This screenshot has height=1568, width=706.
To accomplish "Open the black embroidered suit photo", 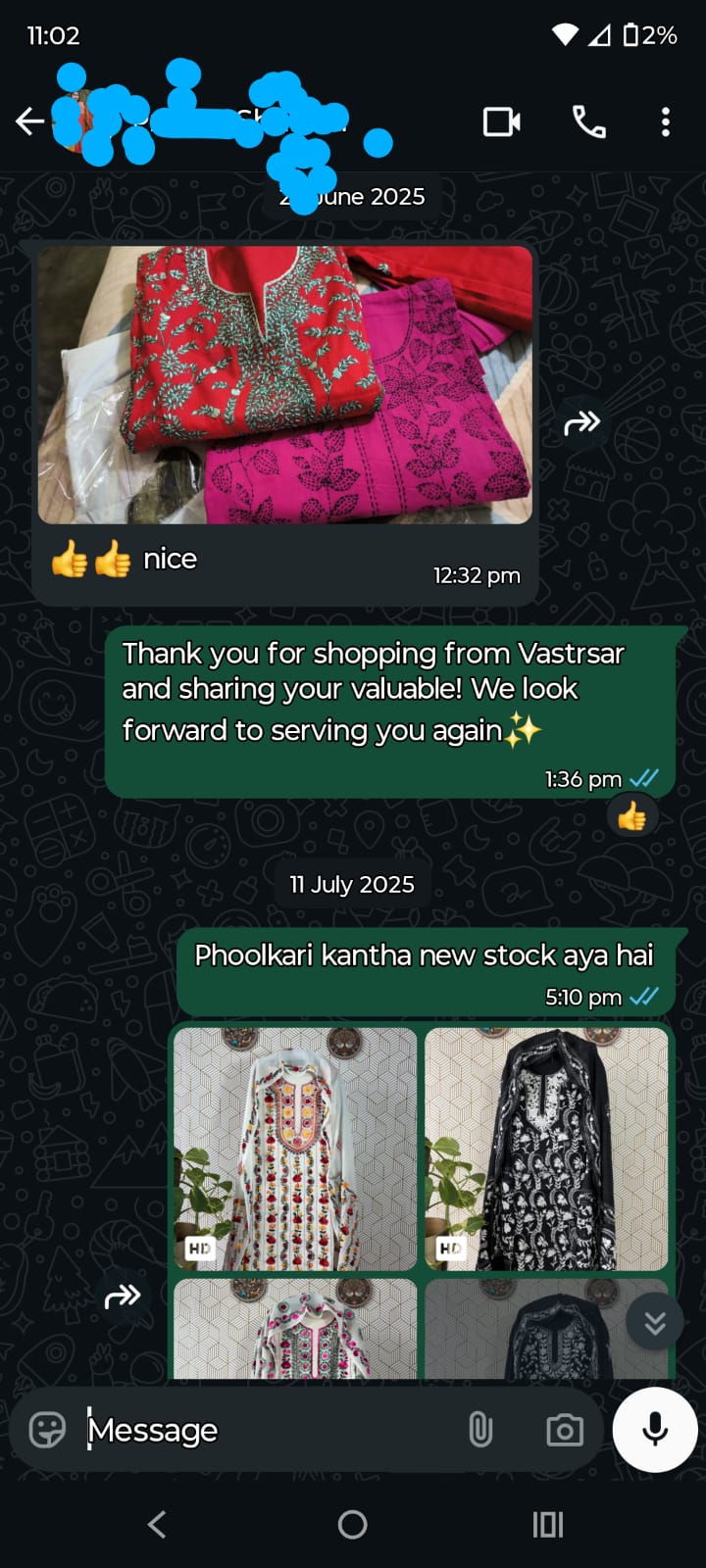I will (x=546, y=1149).
